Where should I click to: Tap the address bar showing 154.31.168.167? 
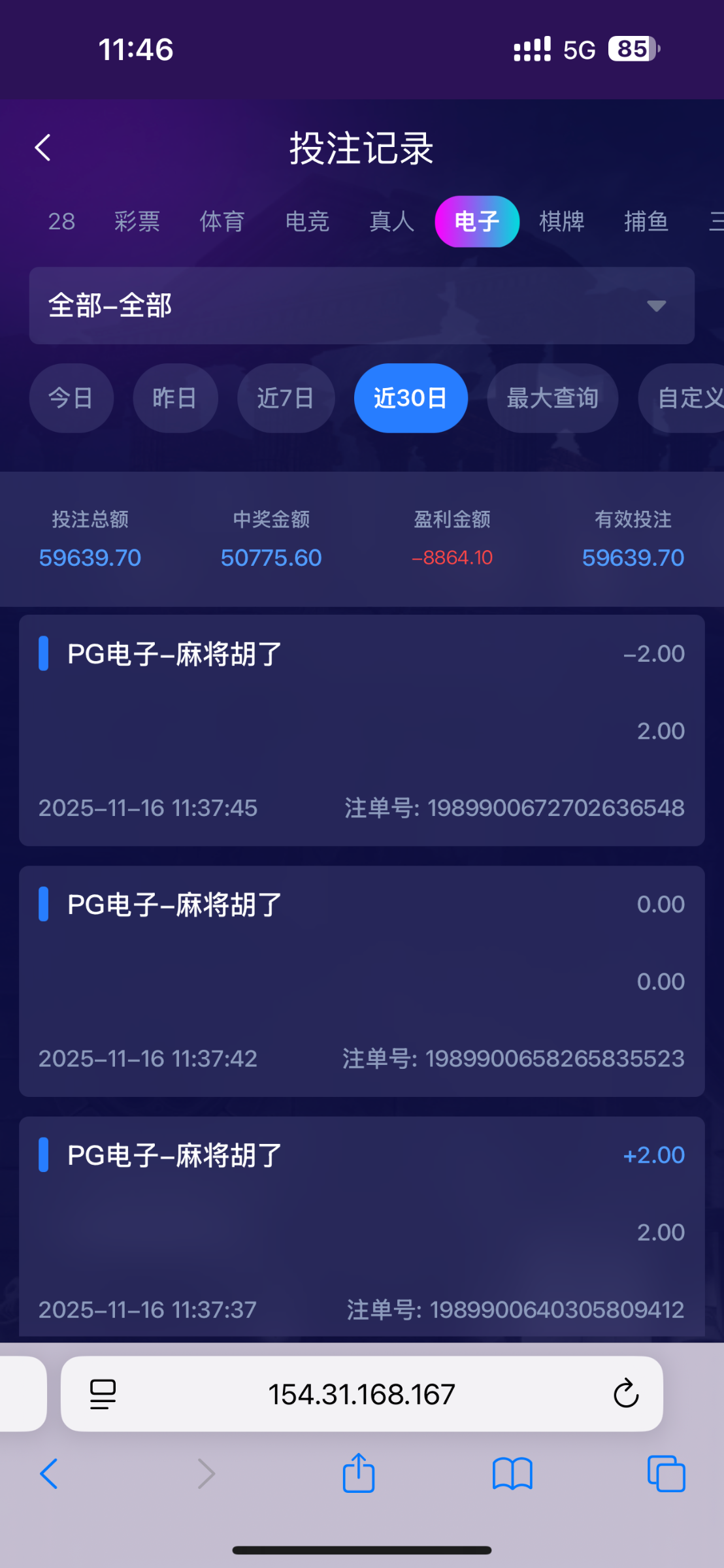[362, 1394]
